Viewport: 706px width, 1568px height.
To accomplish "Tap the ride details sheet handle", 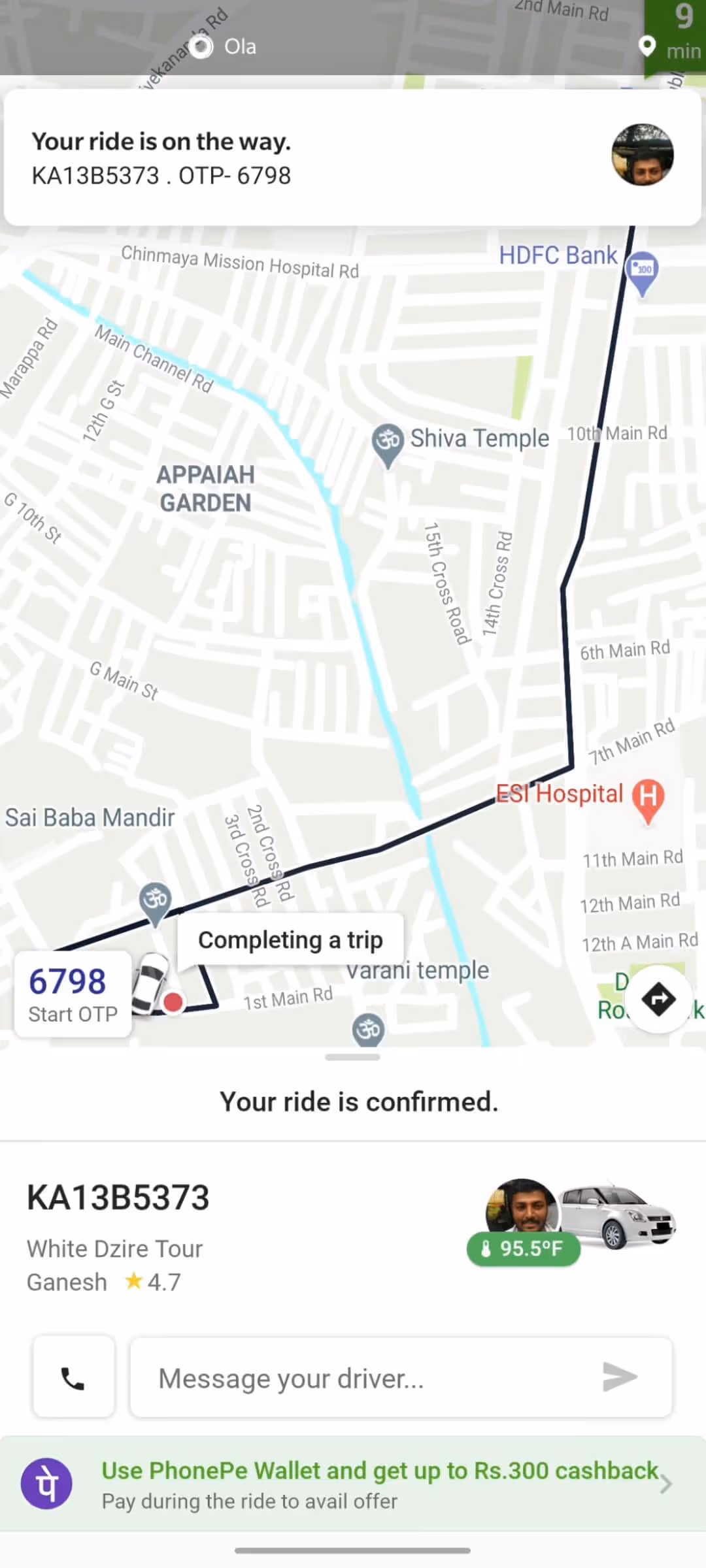I will pyautogui.click(x=352, y=1057).
